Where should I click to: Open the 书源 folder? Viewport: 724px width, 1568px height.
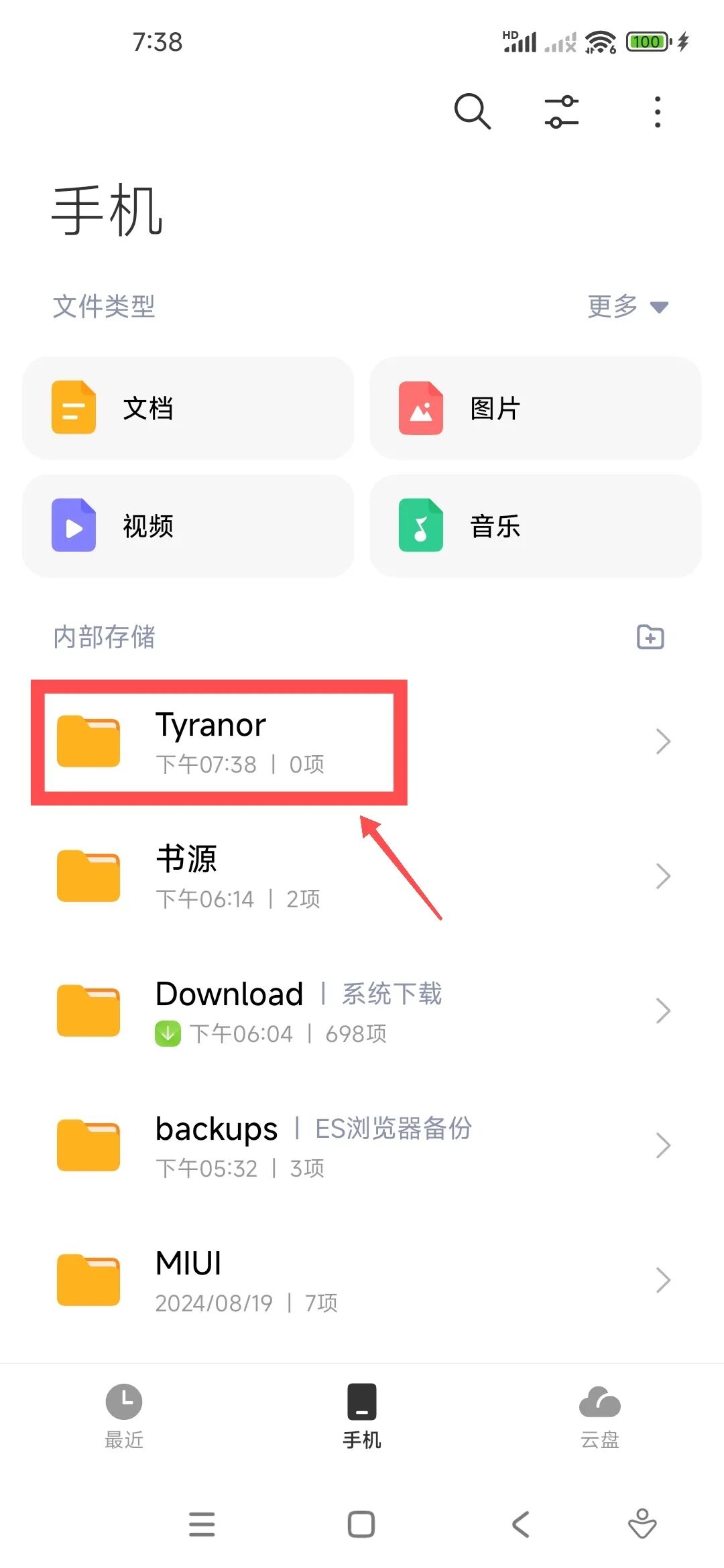coord(362,876)
